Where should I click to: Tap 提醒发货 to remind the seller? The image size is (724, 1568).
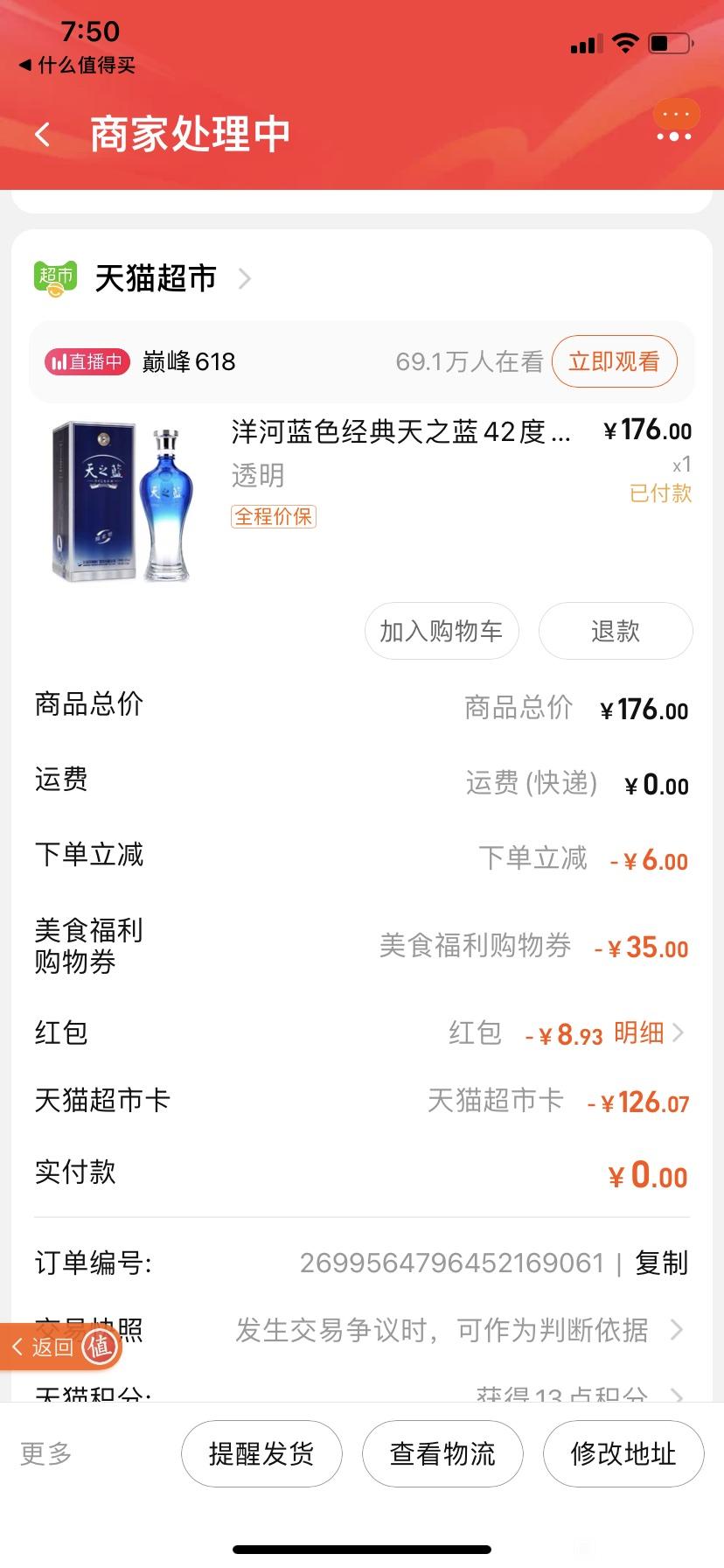pyautogui.click(x=261, y=1453)
